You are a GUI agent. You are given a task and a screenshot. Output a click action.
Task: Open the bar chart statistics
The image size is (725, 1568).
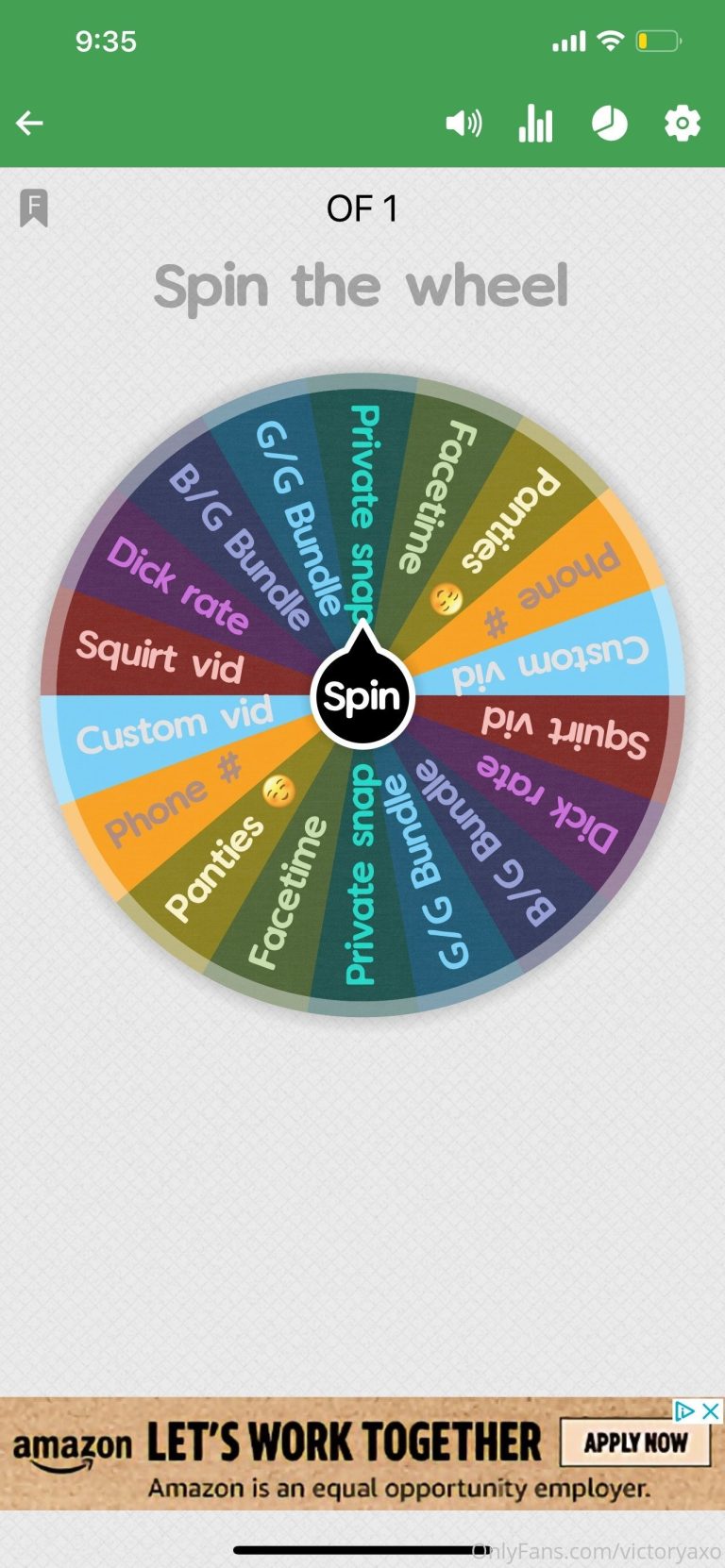pos(535,123)
